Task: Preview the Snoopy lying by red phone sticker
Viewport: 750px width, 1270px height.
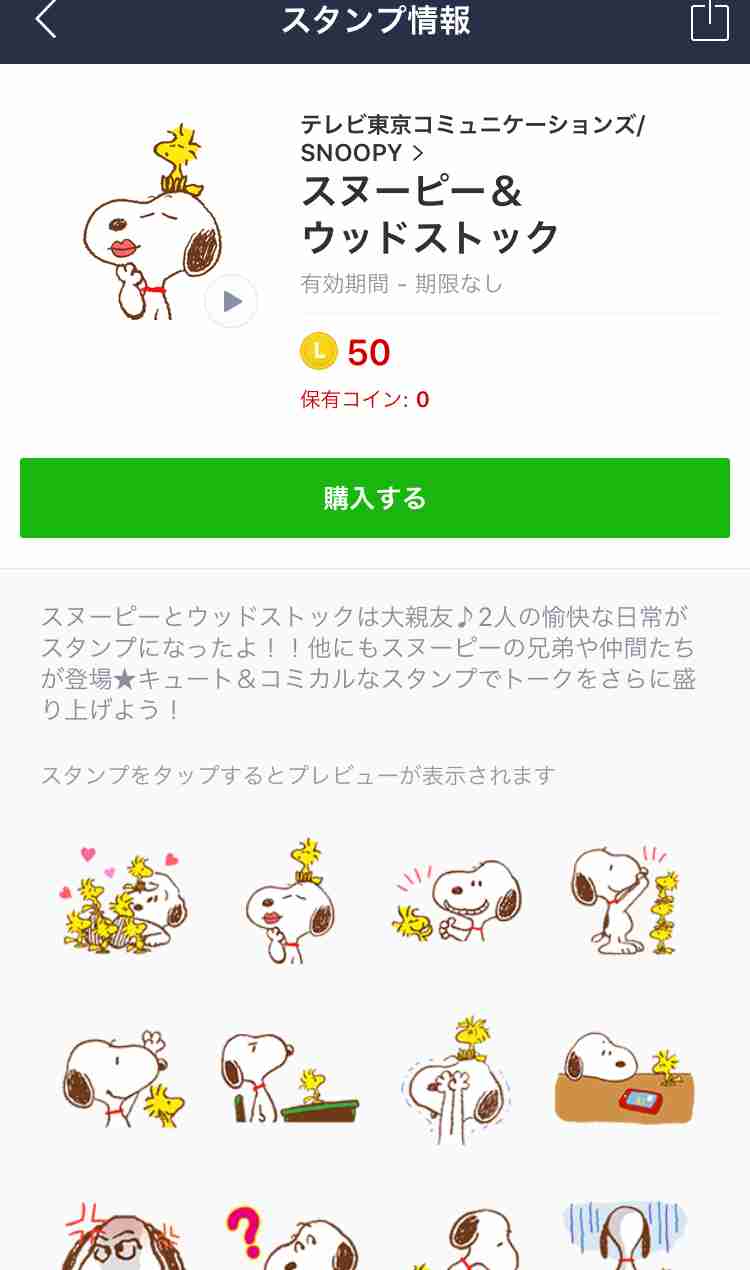Action: pos(625,1080)
